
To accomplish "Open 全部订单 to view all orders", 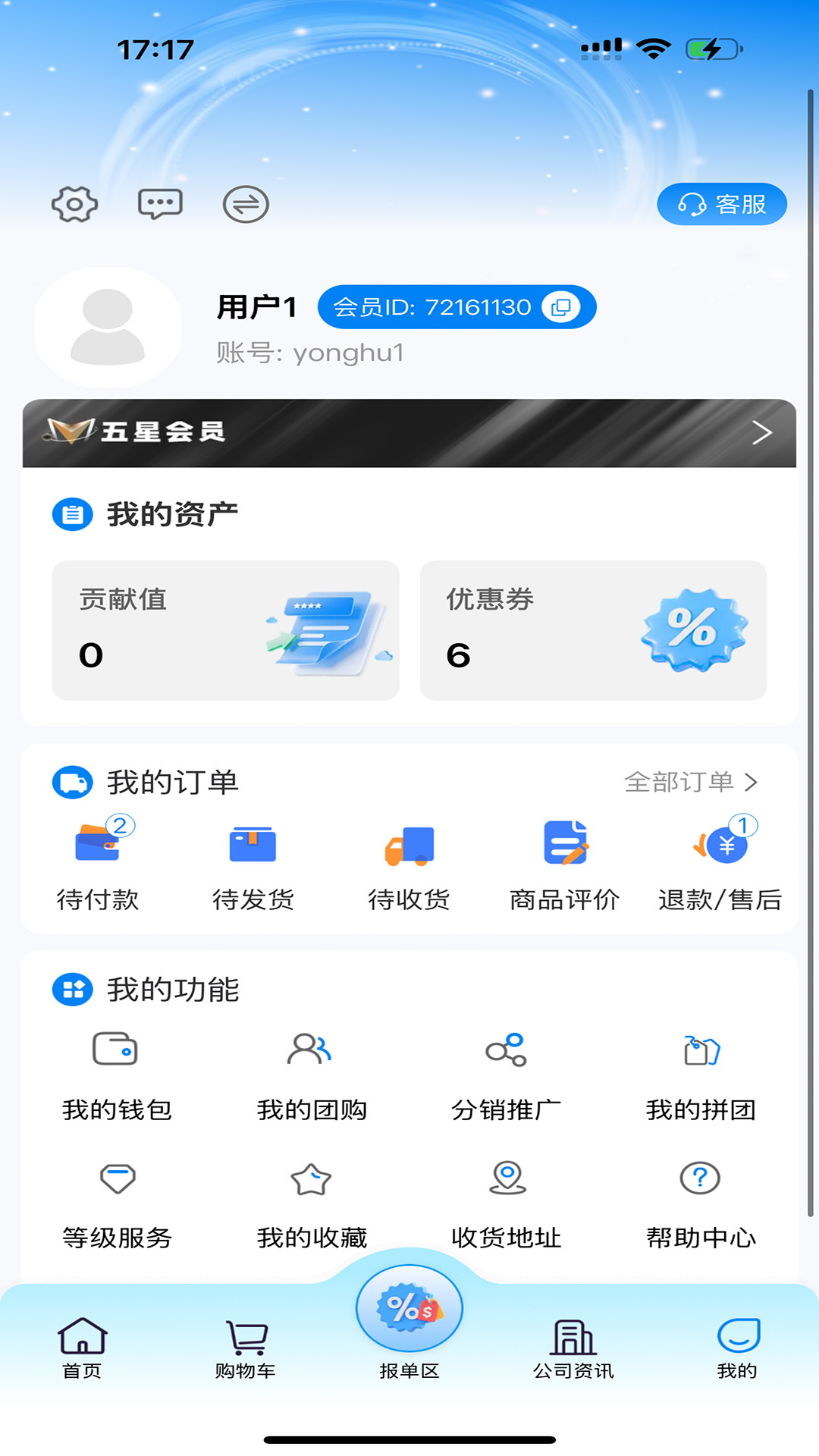I will click(x=689, y=781).
